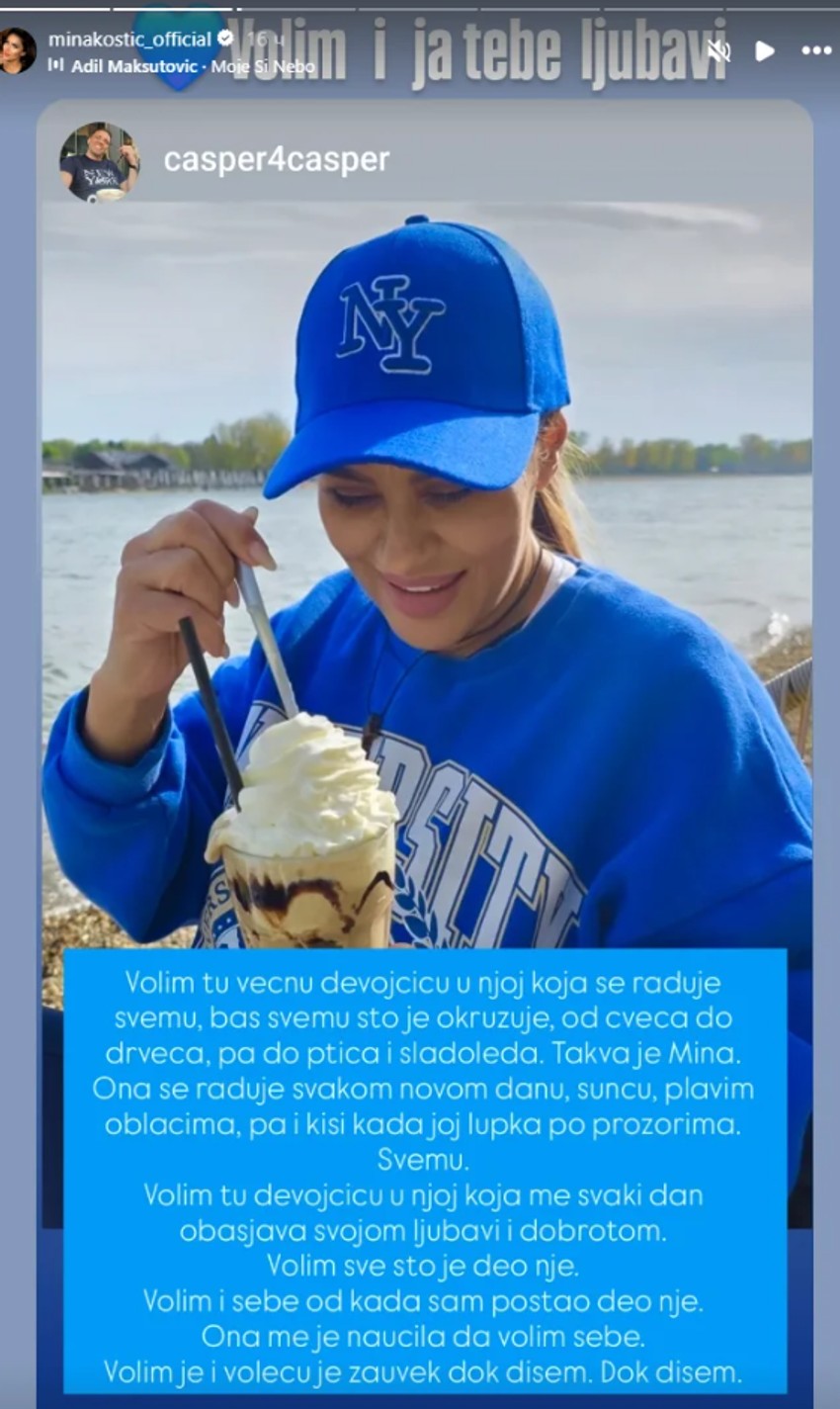Viewport: 840px width, 1409px height.
Task: Play the paused story
Action: pos(765,50)
